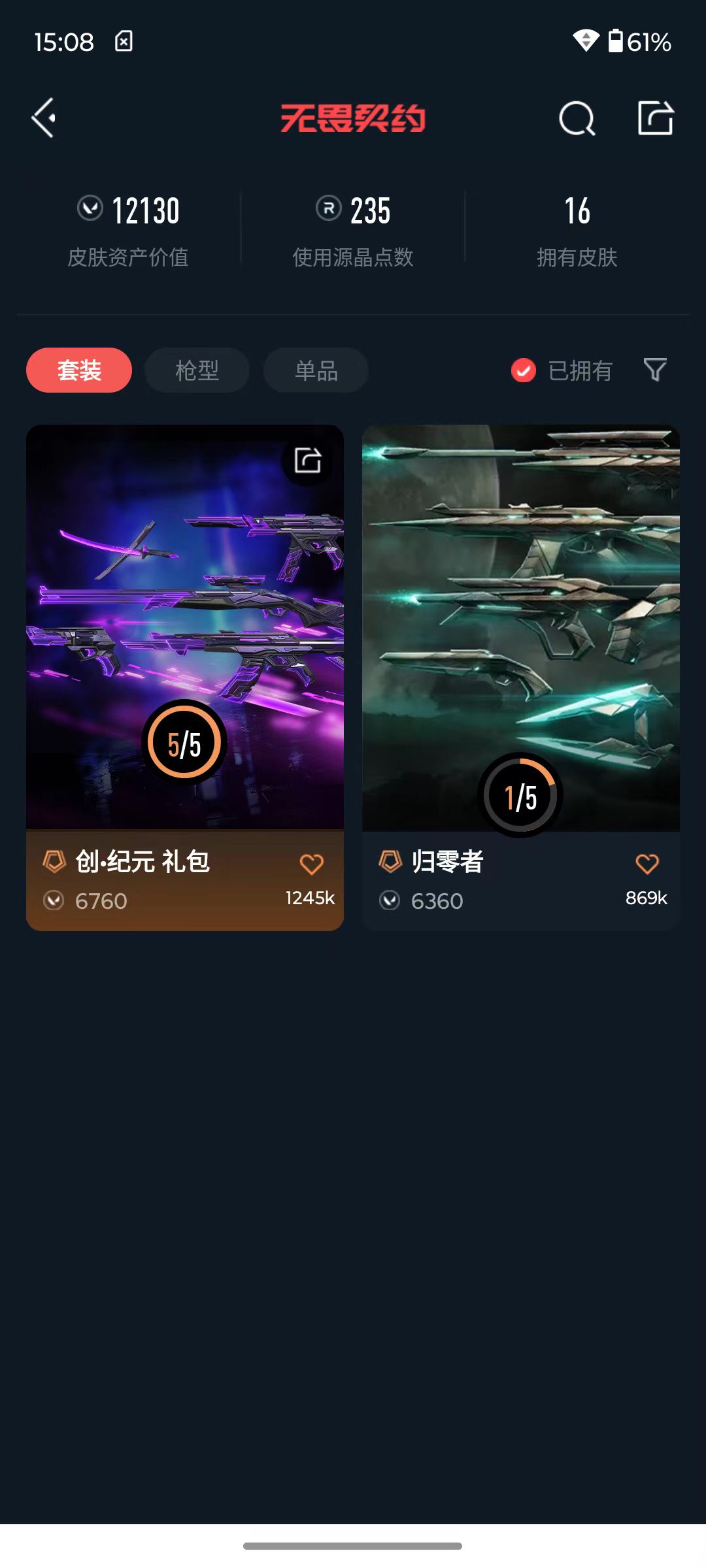Switch to the 单品 tab
The image size is (706, 1568).
coord(316,370)
